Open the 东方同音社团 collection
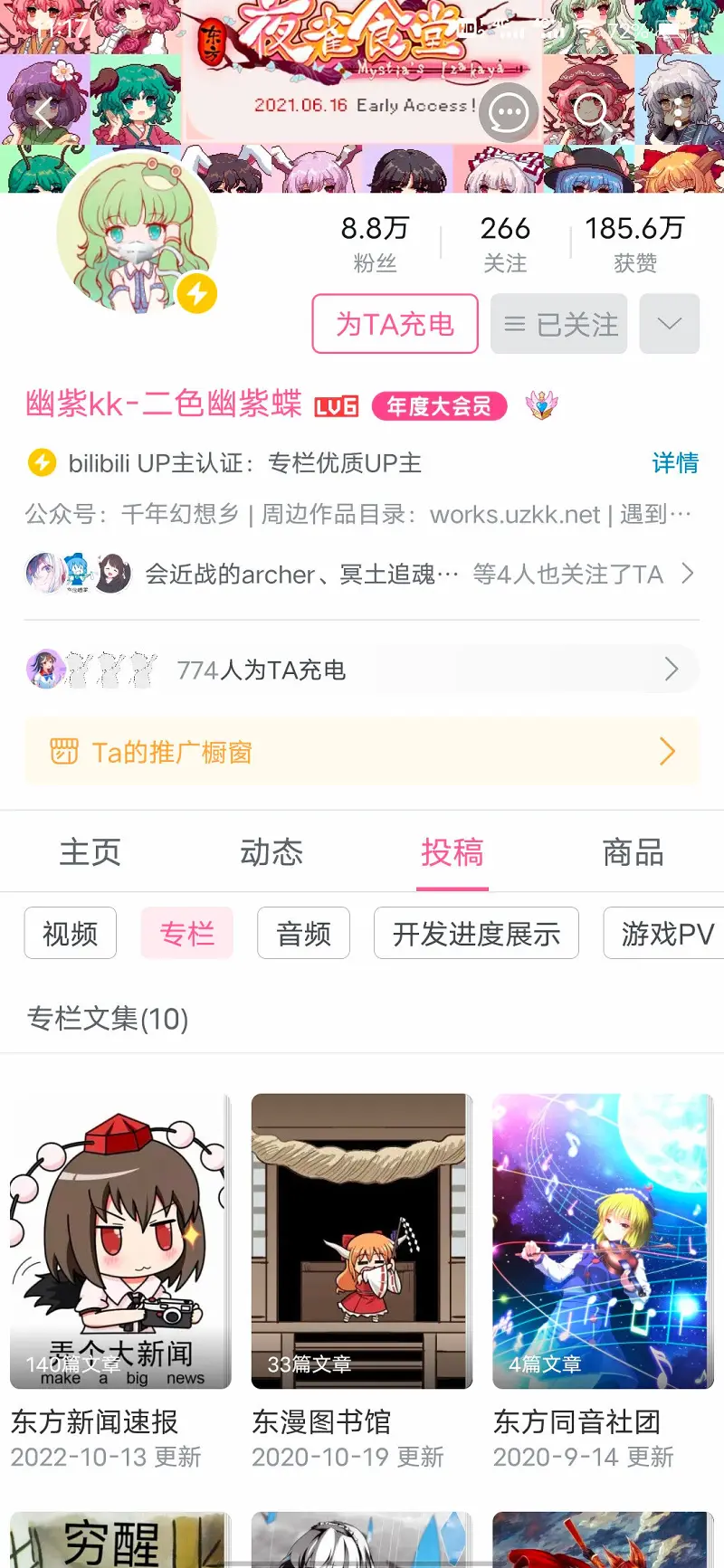Image resolution: width=724 pixels, height=1568 pixels. (x=603, y=1282)
